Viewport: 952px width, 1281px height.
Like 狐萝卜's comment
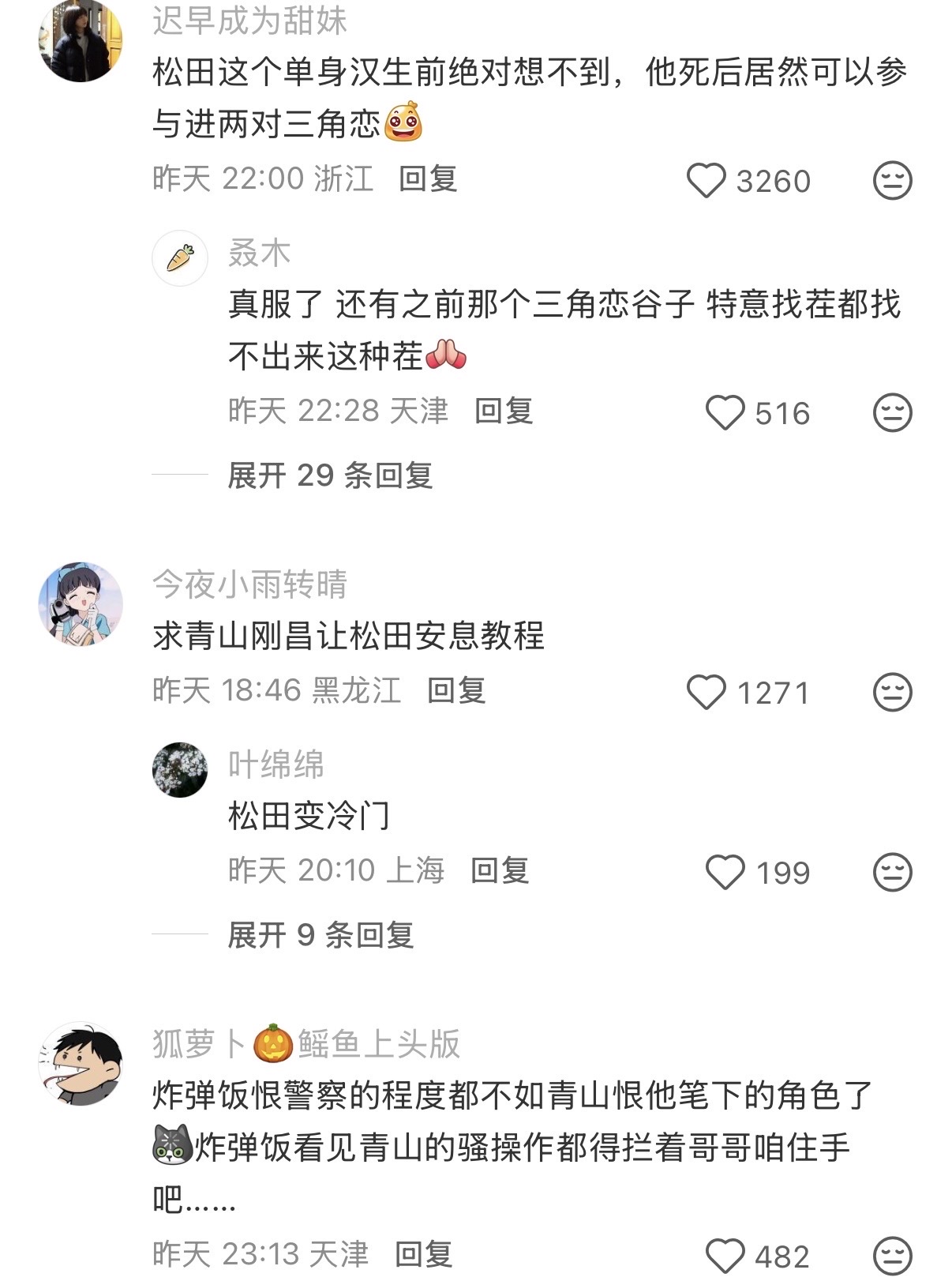[x=725, y=1256]
